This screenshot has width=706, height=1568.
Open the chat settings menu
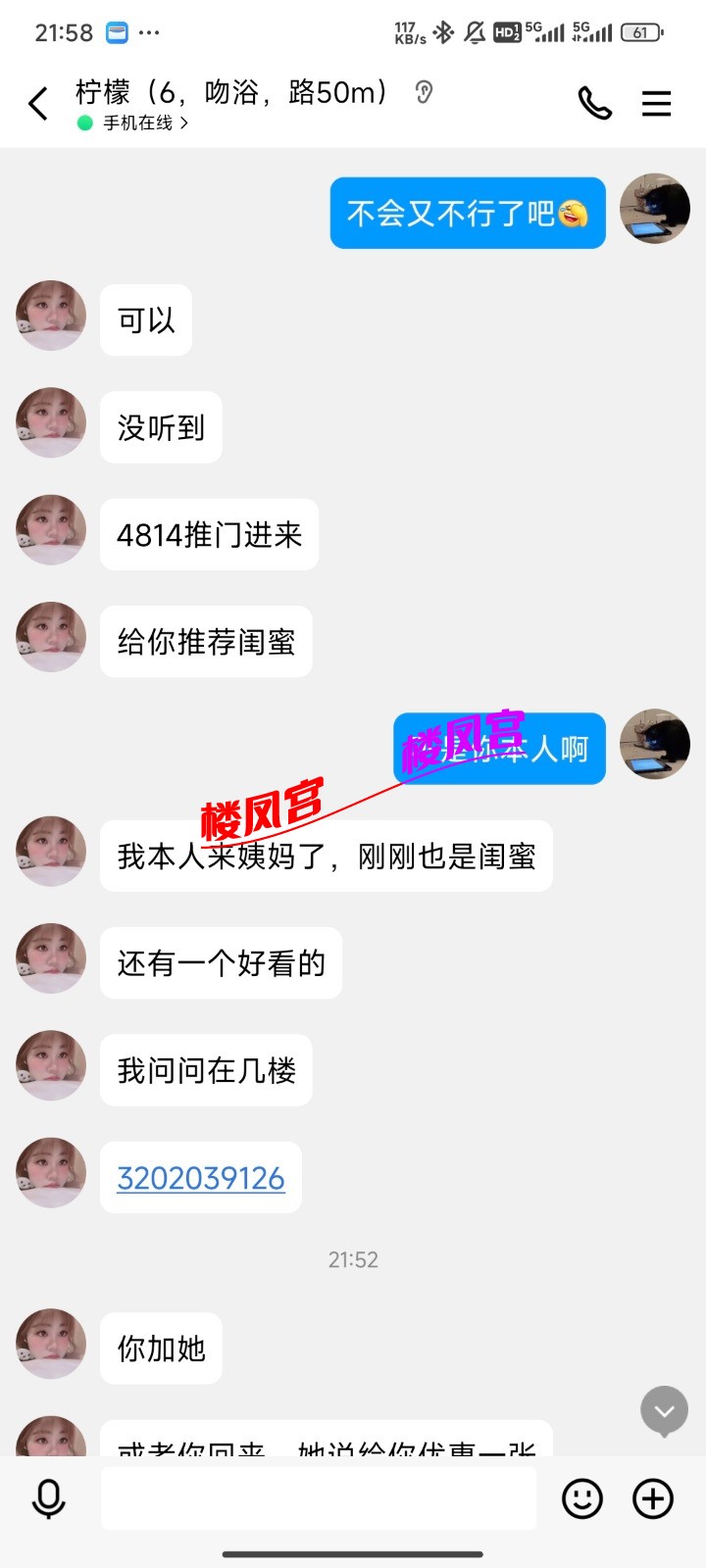[x=656, y=103]
